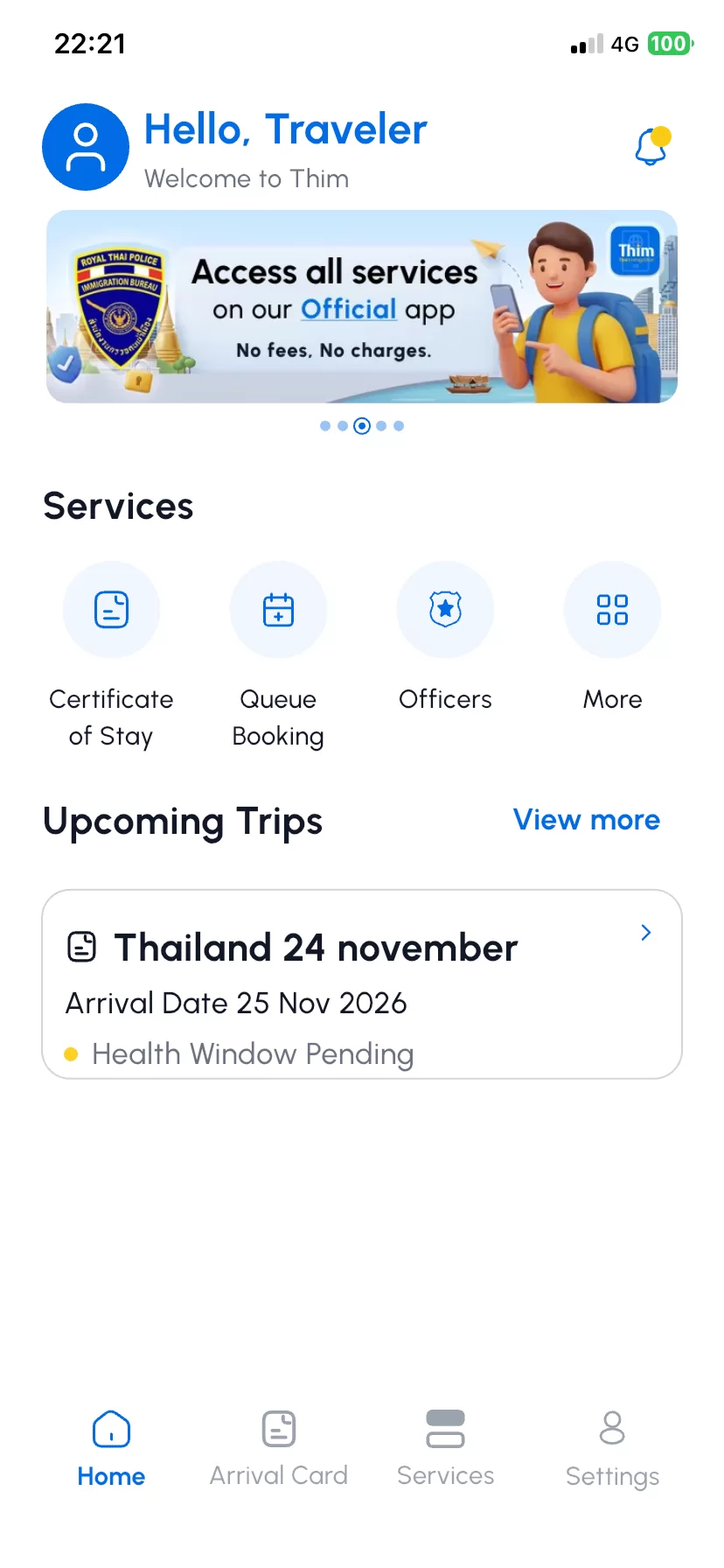The height and width of the screenshot is (1568, 724).
Task: Select the fourth banner page indicator dot
Action: tap(381, 426)
